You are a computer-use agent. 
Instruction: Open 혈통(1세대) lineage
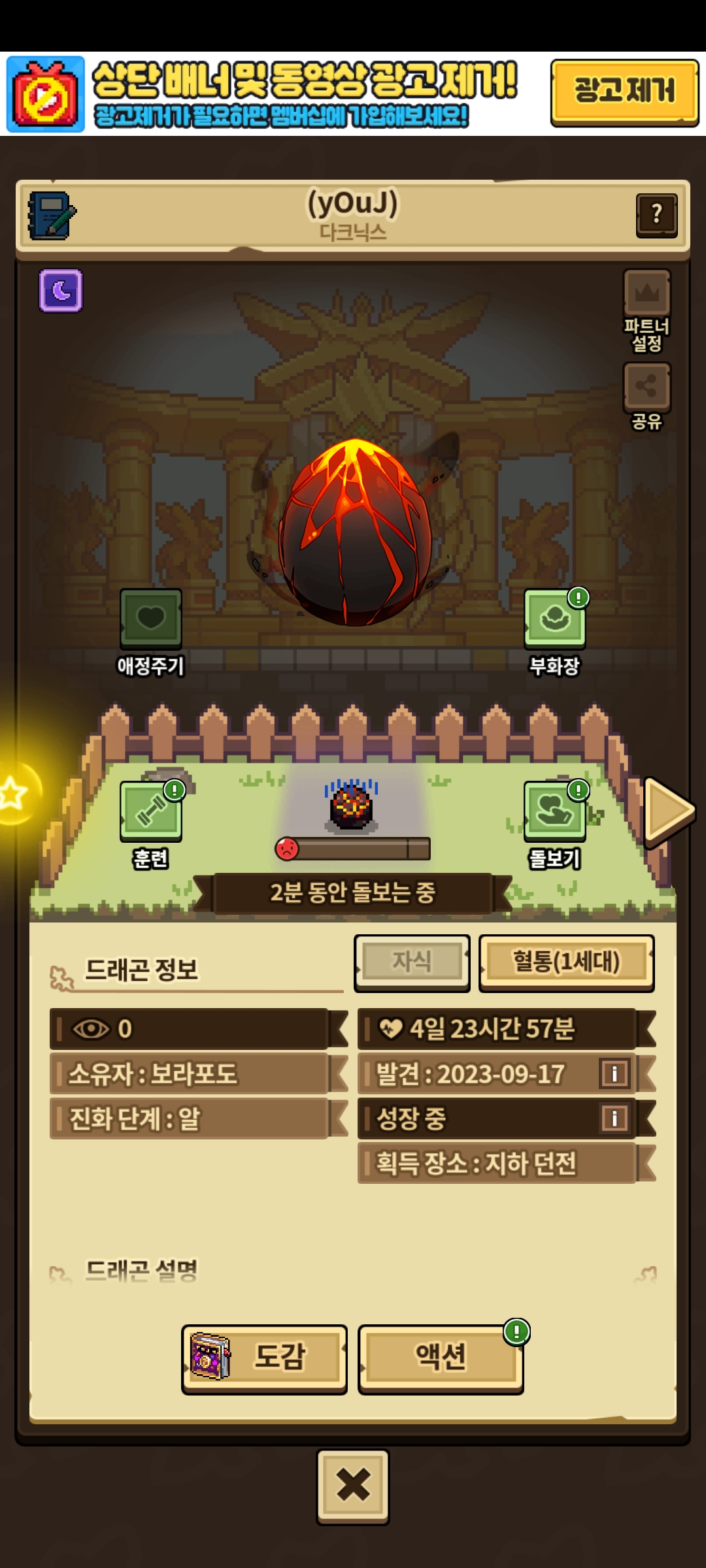566,962
